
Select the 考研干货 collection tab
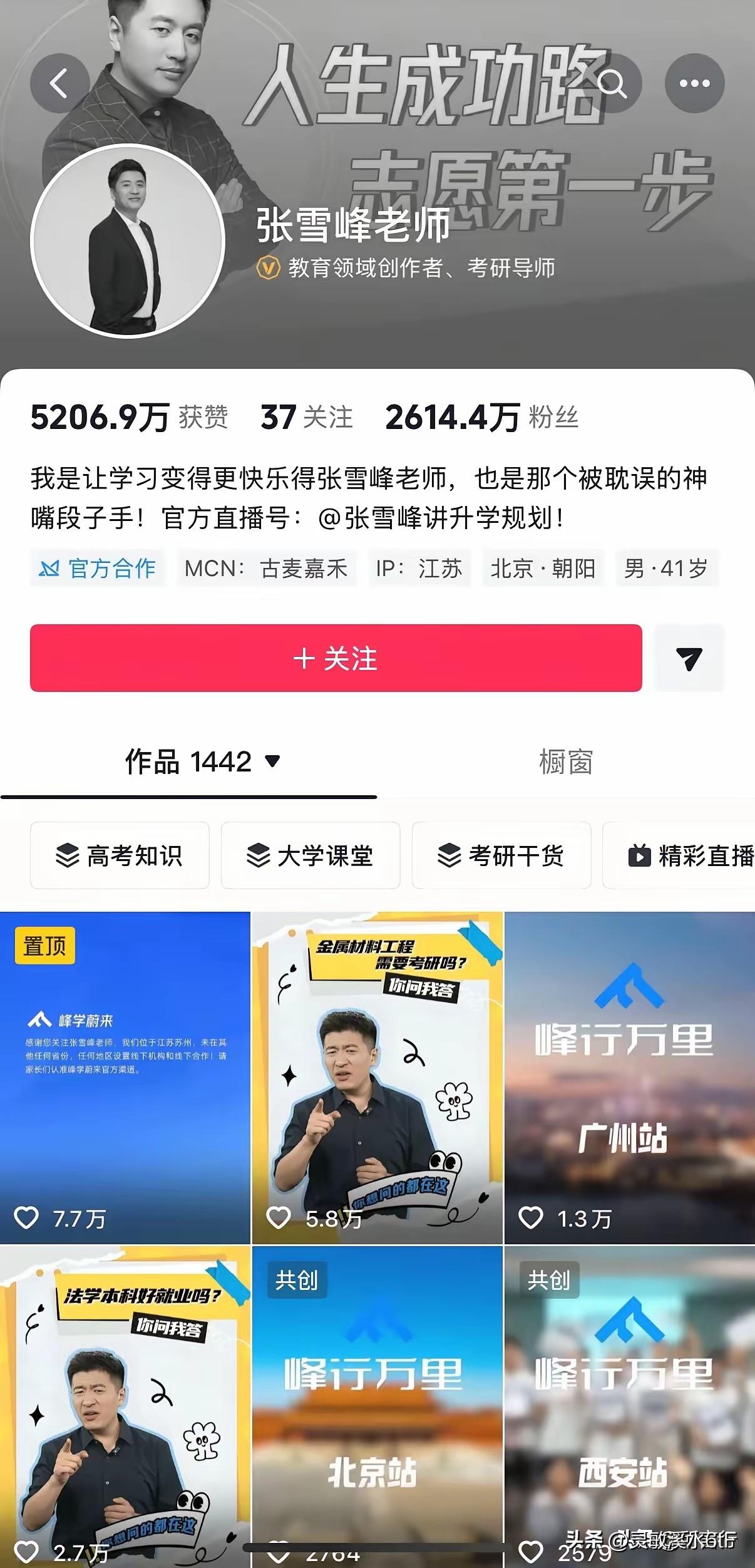pyautogui.click(x=501, y=857)
